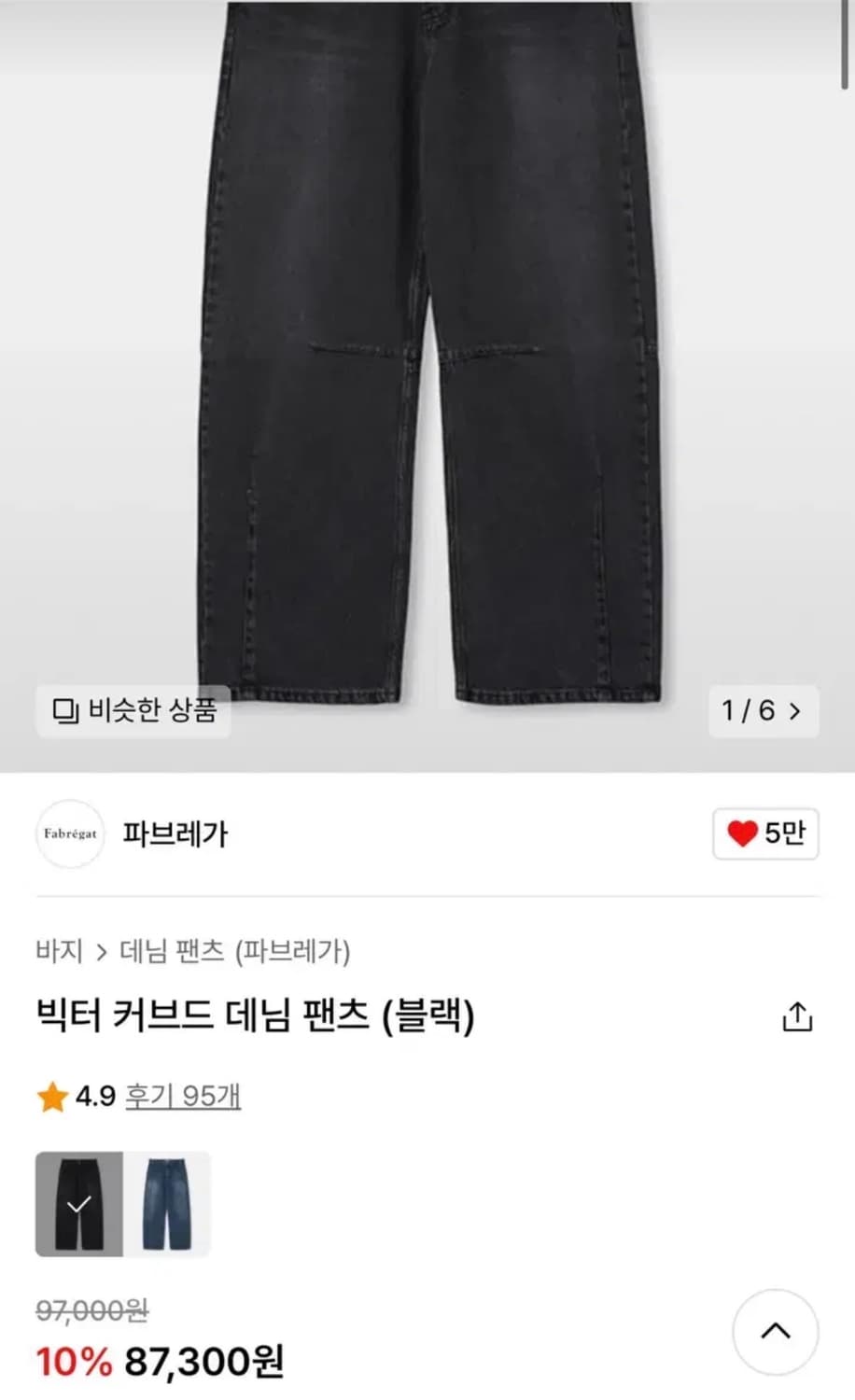855x1400 pixels.
Task: Open the 1/6 image page indicator
Action: click(750, 712)
